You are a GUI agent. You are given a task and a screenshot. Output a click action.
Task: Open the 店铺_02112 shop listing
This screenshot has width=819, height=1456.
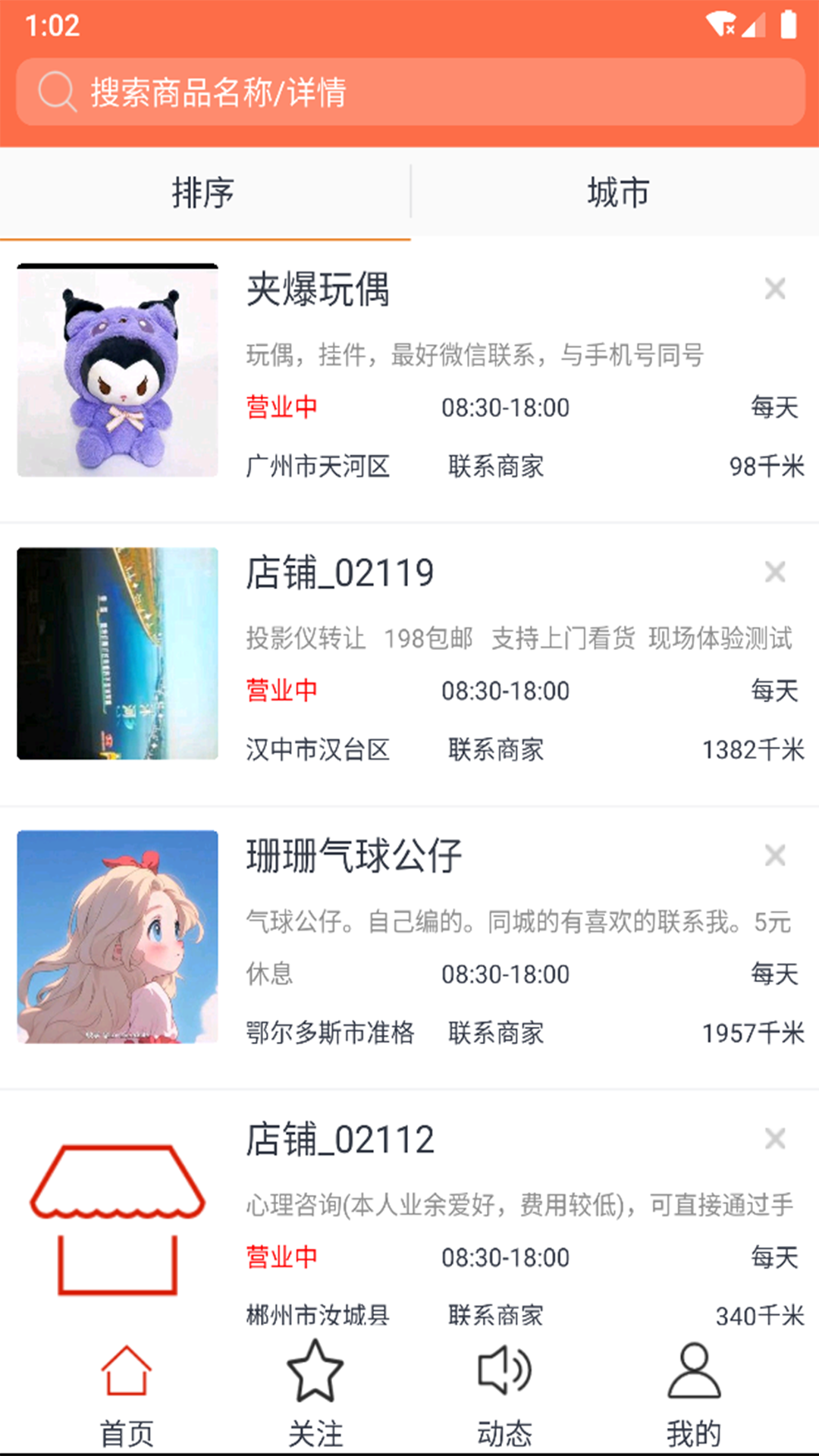340,1140
